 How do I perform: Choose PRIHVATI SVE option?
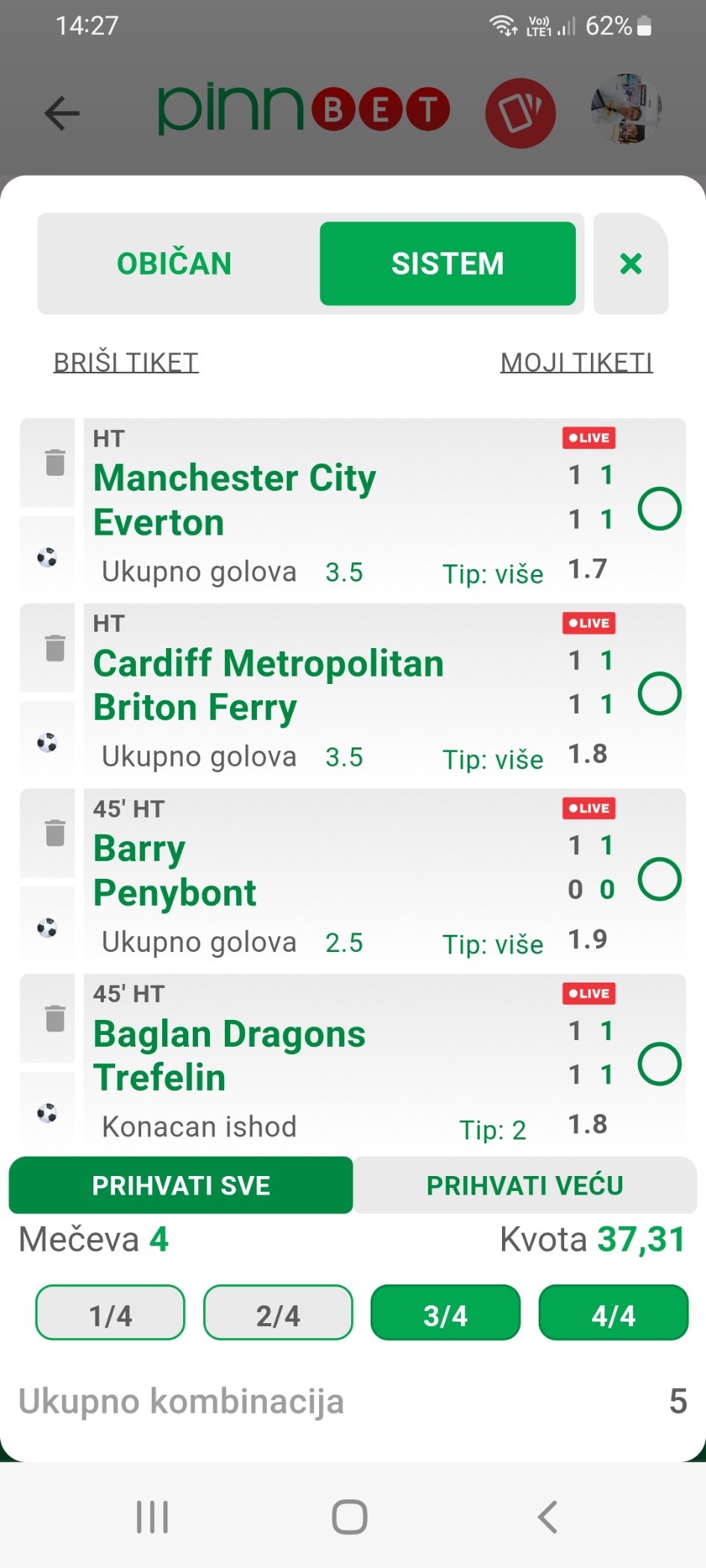pyautogui.click(x=181, y=1186)
